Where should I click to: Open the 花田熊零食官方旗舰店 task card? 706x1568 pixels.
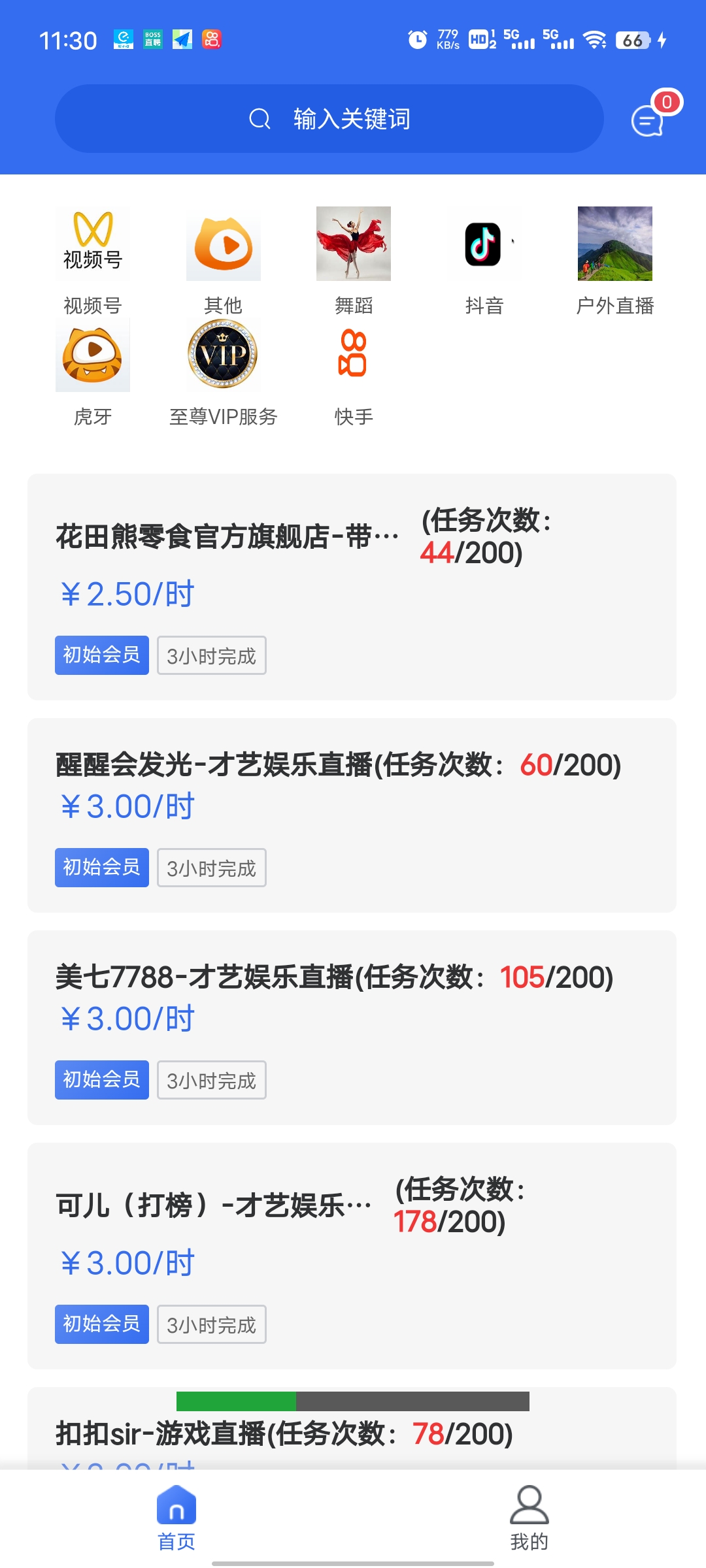tap(352, 587)
